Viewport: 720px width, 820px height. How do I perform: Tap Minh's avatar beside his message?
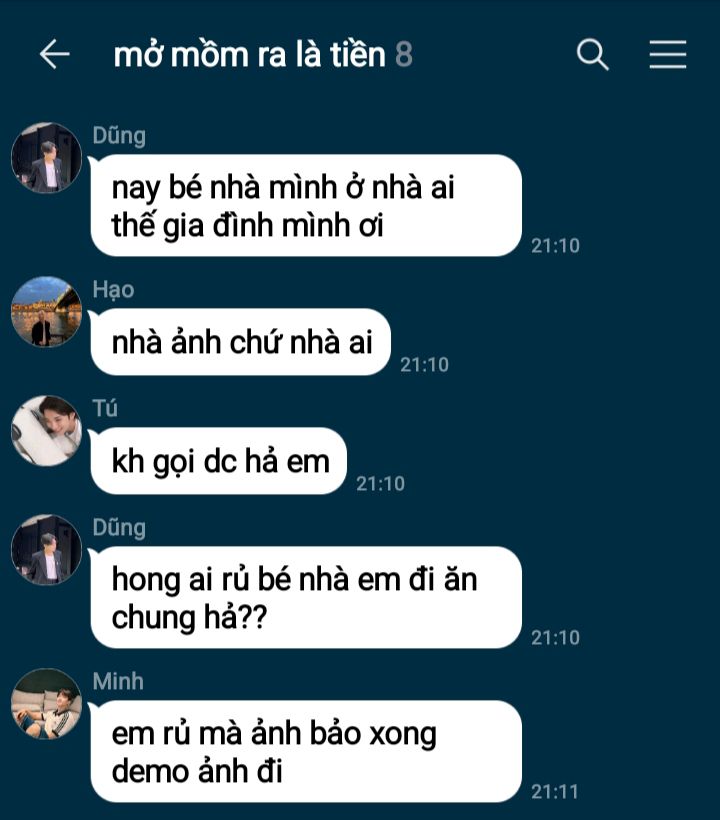pyautogui.click(x=46, y=703)
